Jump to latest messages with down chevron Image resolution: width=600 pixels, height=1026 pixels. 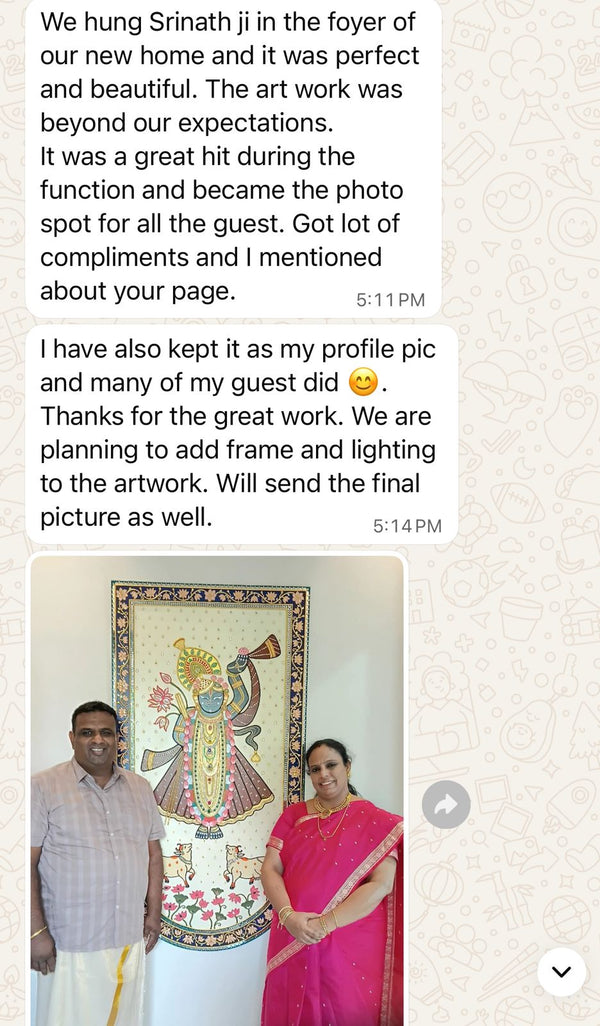[x=562, y=971]
